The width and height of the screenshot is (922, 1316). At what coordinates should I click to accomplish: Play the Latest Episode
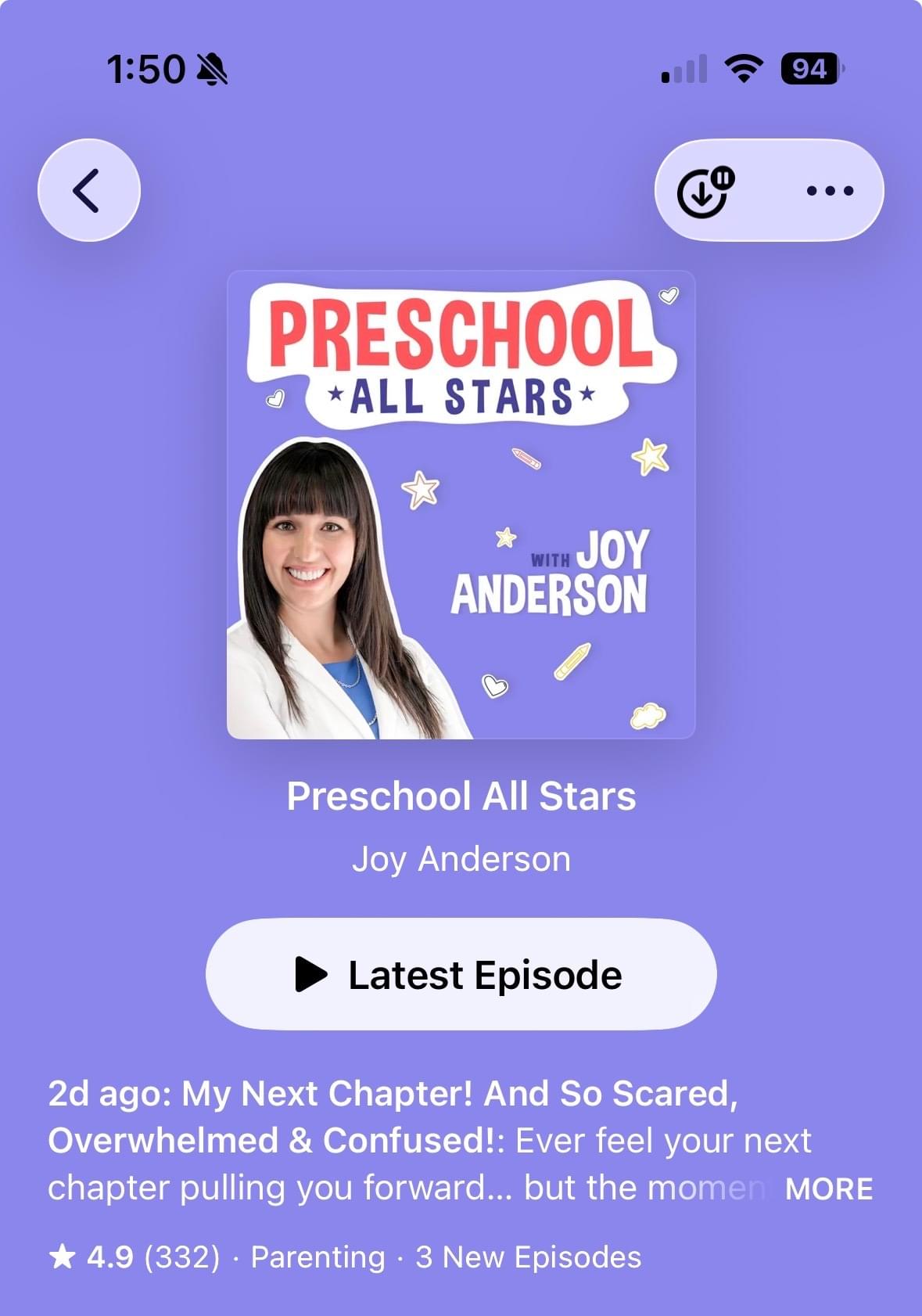click(461, 975)
